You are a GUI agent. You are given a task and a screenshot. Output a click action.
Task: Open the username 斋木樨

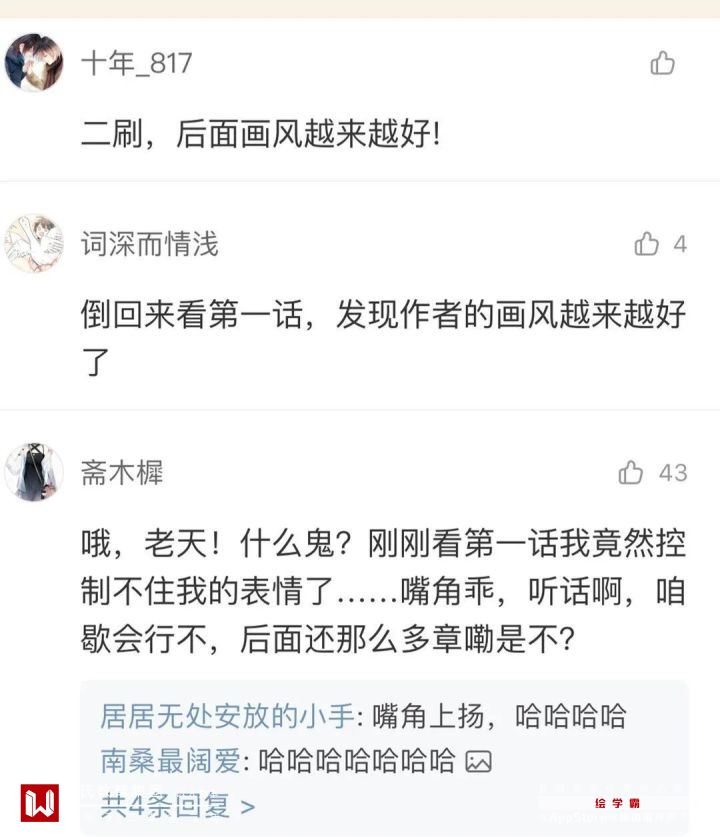[122, 473]
